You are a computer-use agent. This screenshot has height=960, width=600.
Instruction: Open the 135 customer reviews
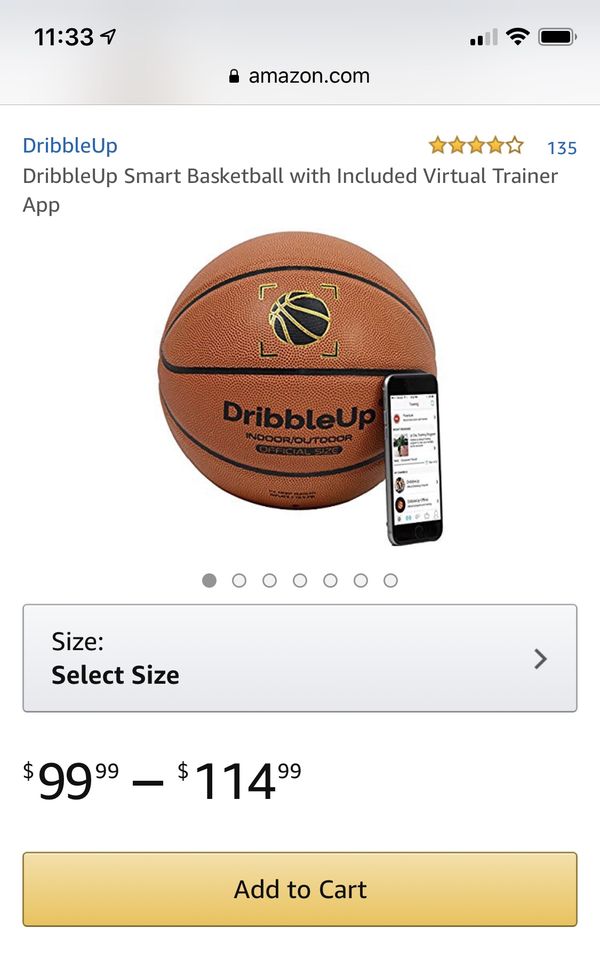click(561, 148)
